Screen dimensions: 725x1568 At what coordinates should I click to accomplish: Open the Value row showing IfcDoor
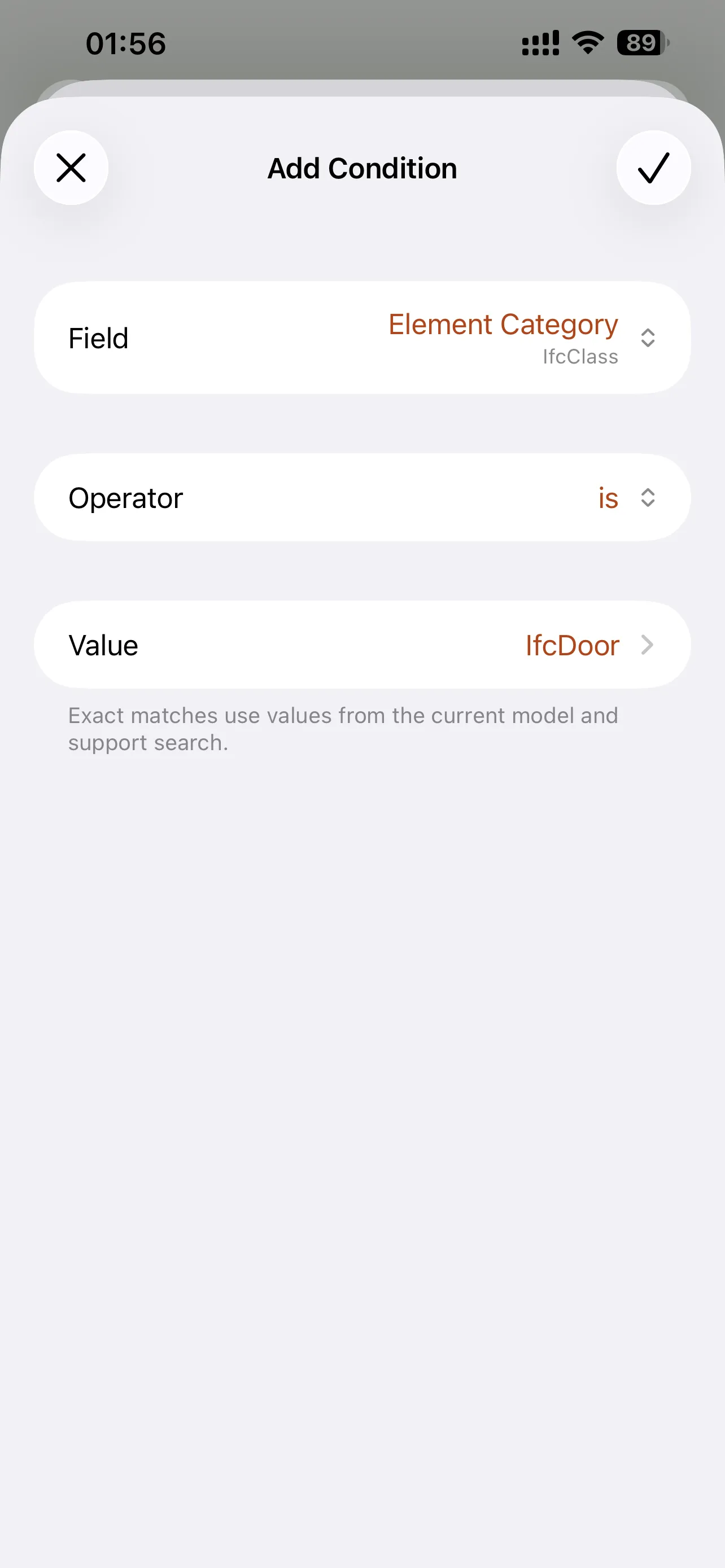point(362,645)
